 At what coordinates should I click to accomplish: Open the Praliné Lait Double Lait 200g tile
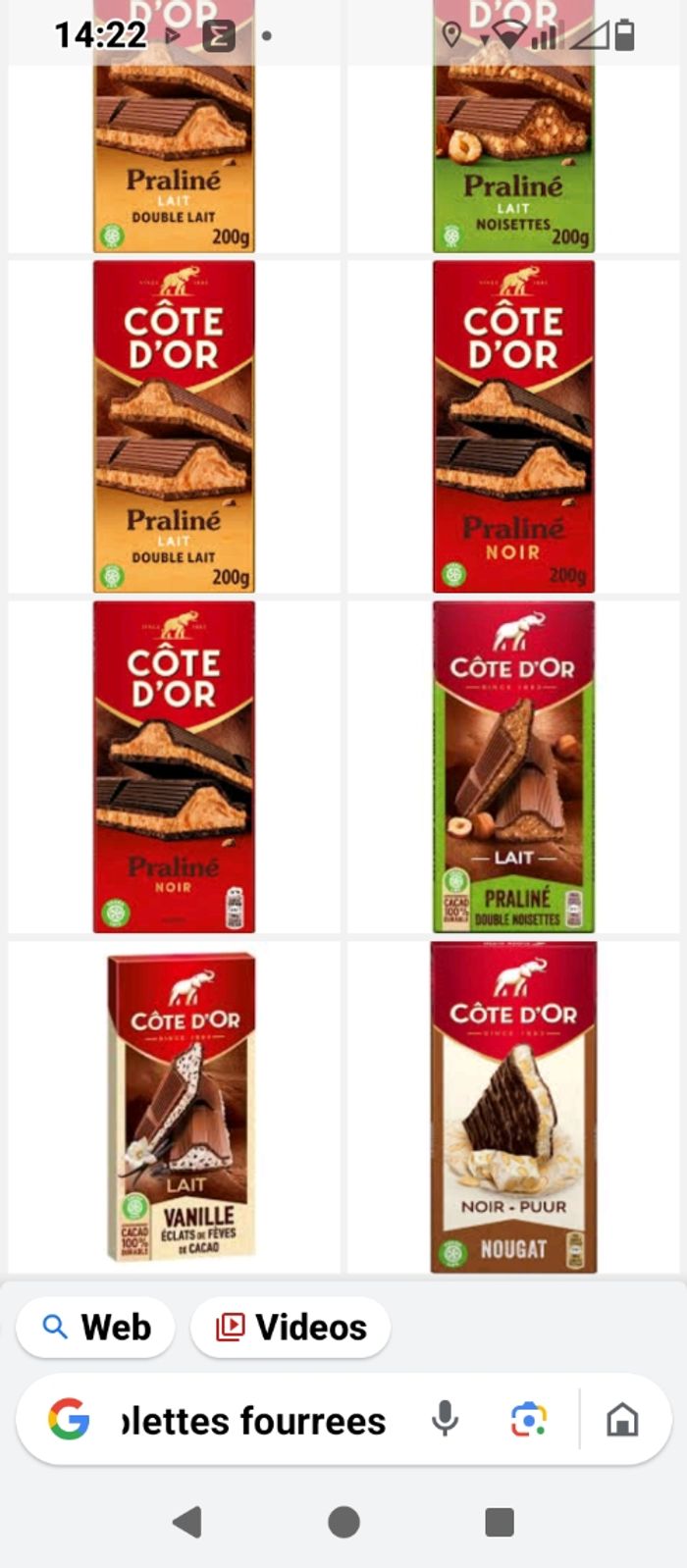(x=174, y=426)
